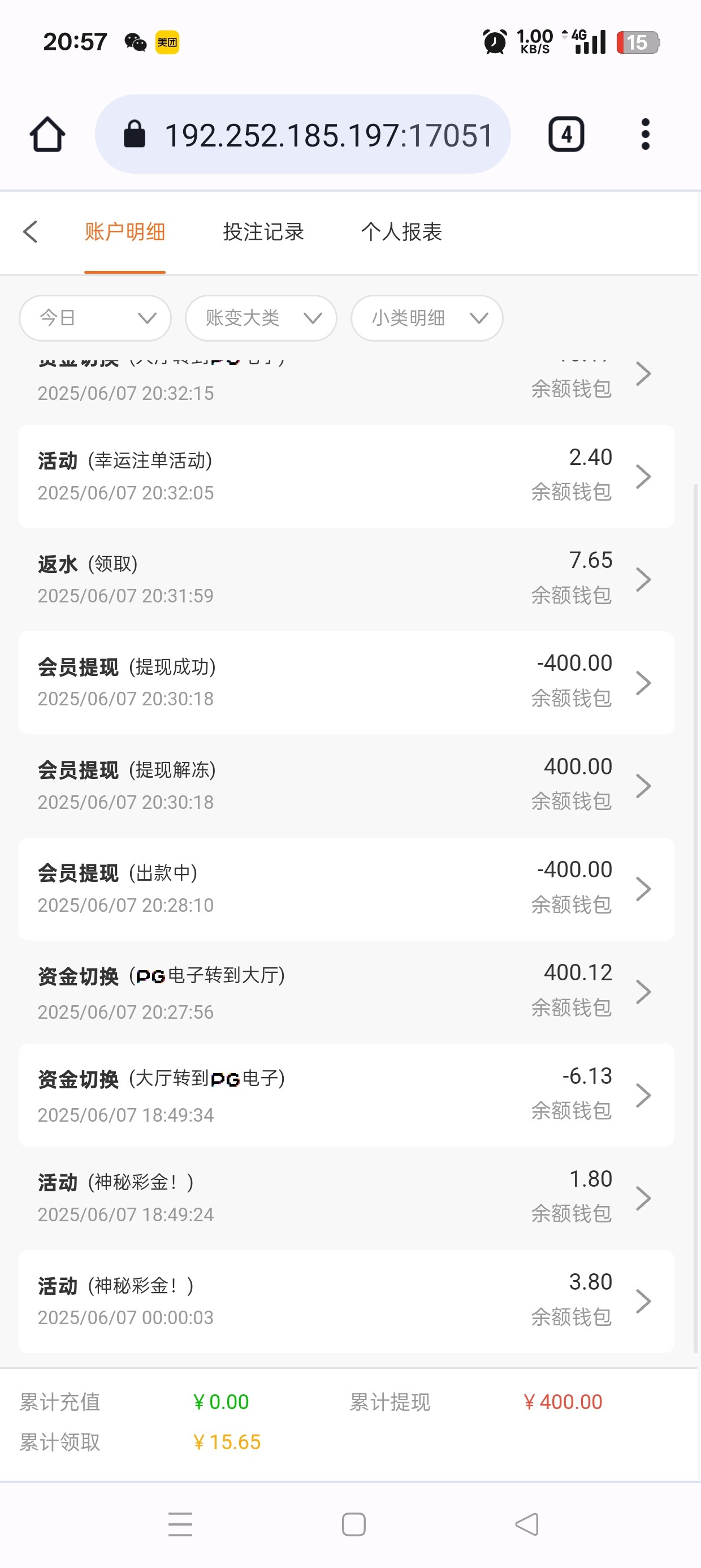Open the 出款中 -400.00 withdrawal record

point(345,889)
